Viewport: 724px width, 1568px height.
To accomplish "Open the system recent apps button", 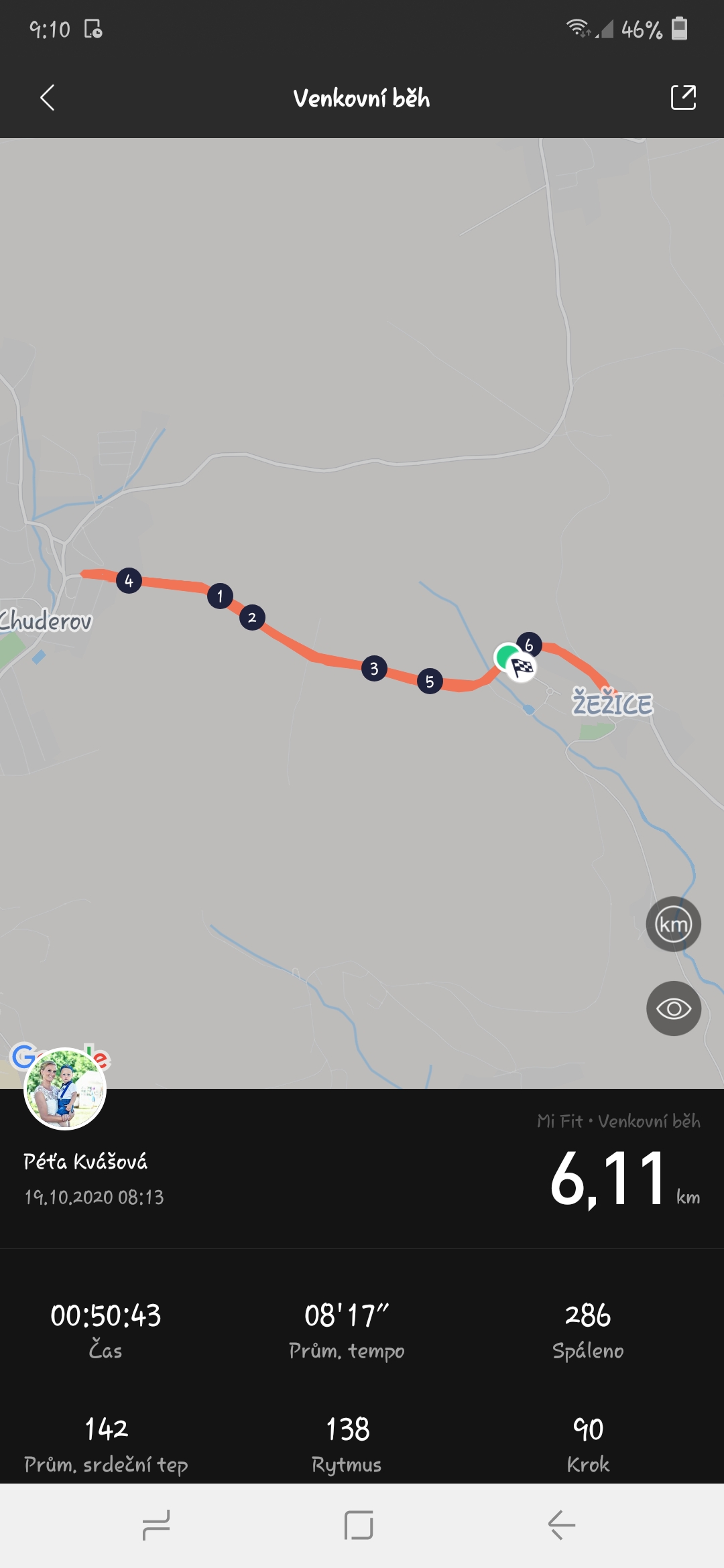I will (x=156, y=1525).
